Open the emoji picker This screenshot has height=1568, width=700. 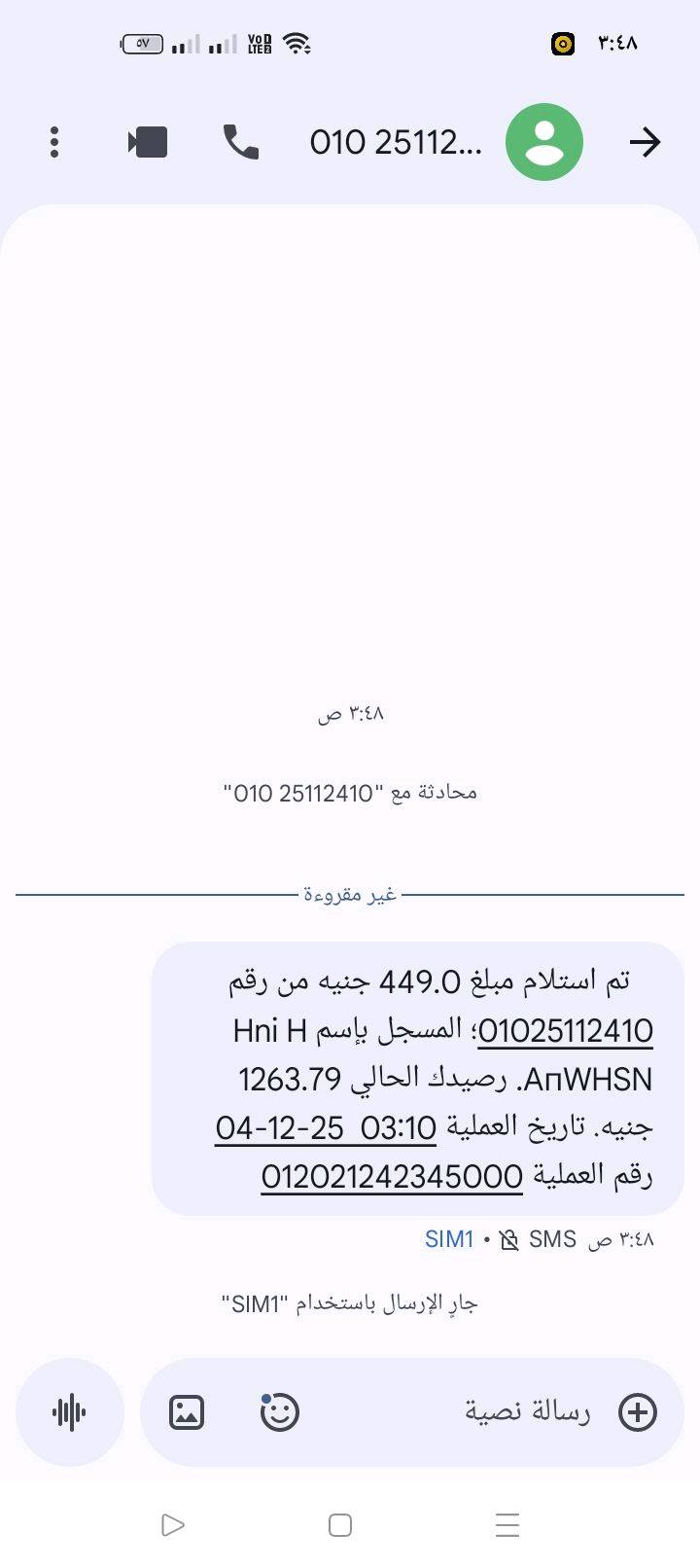tap(280, 1412)
